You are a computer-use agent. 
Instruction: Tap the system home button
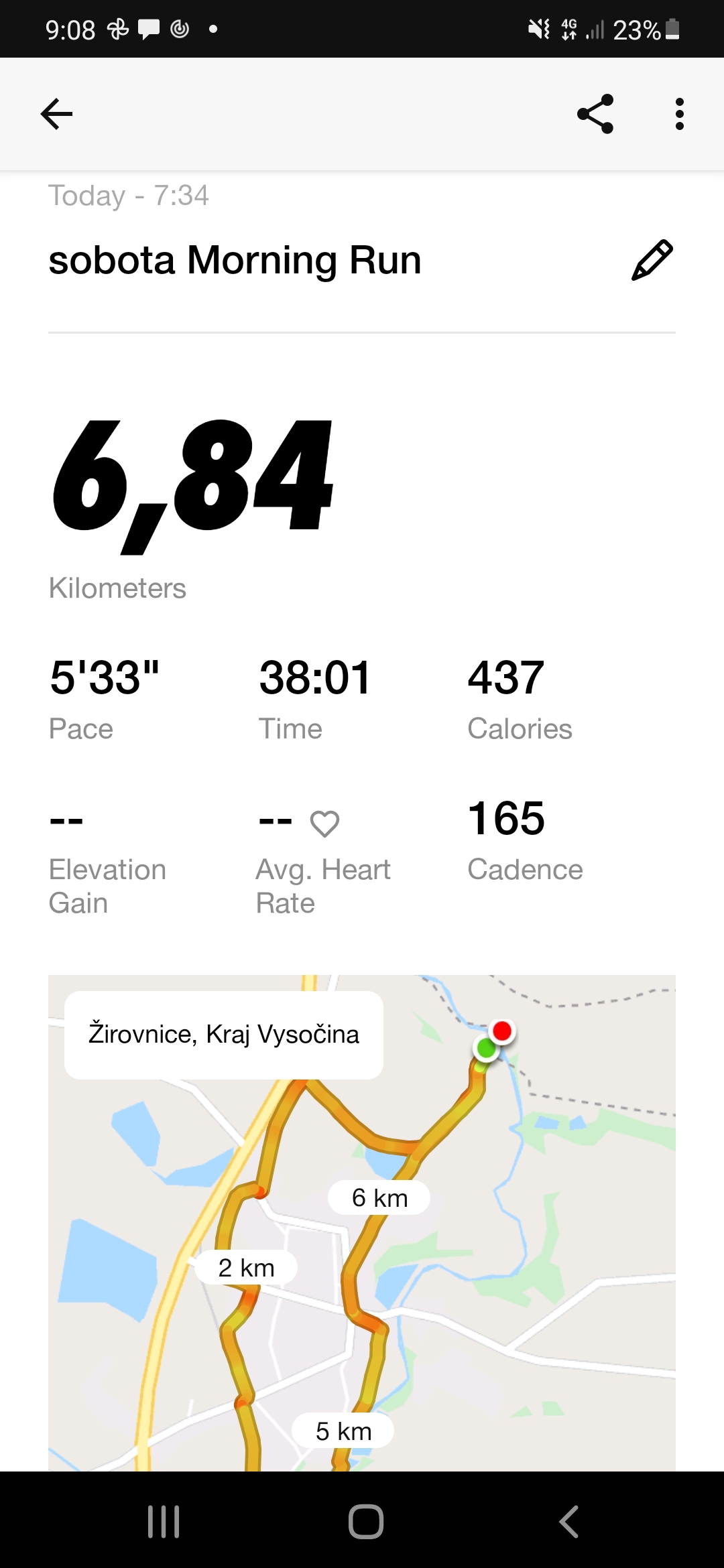point(366,1521)
